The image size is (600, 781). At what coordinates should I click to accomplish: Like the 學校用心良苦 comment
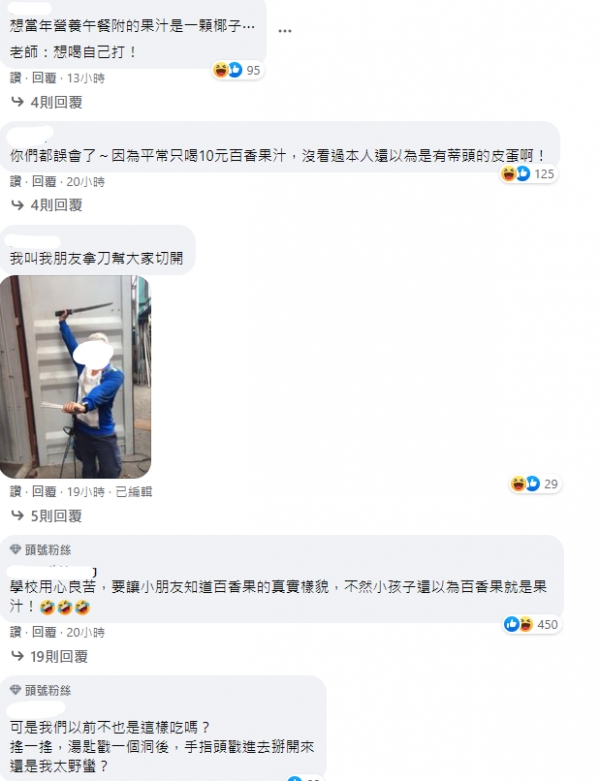(x=16, y=633)
